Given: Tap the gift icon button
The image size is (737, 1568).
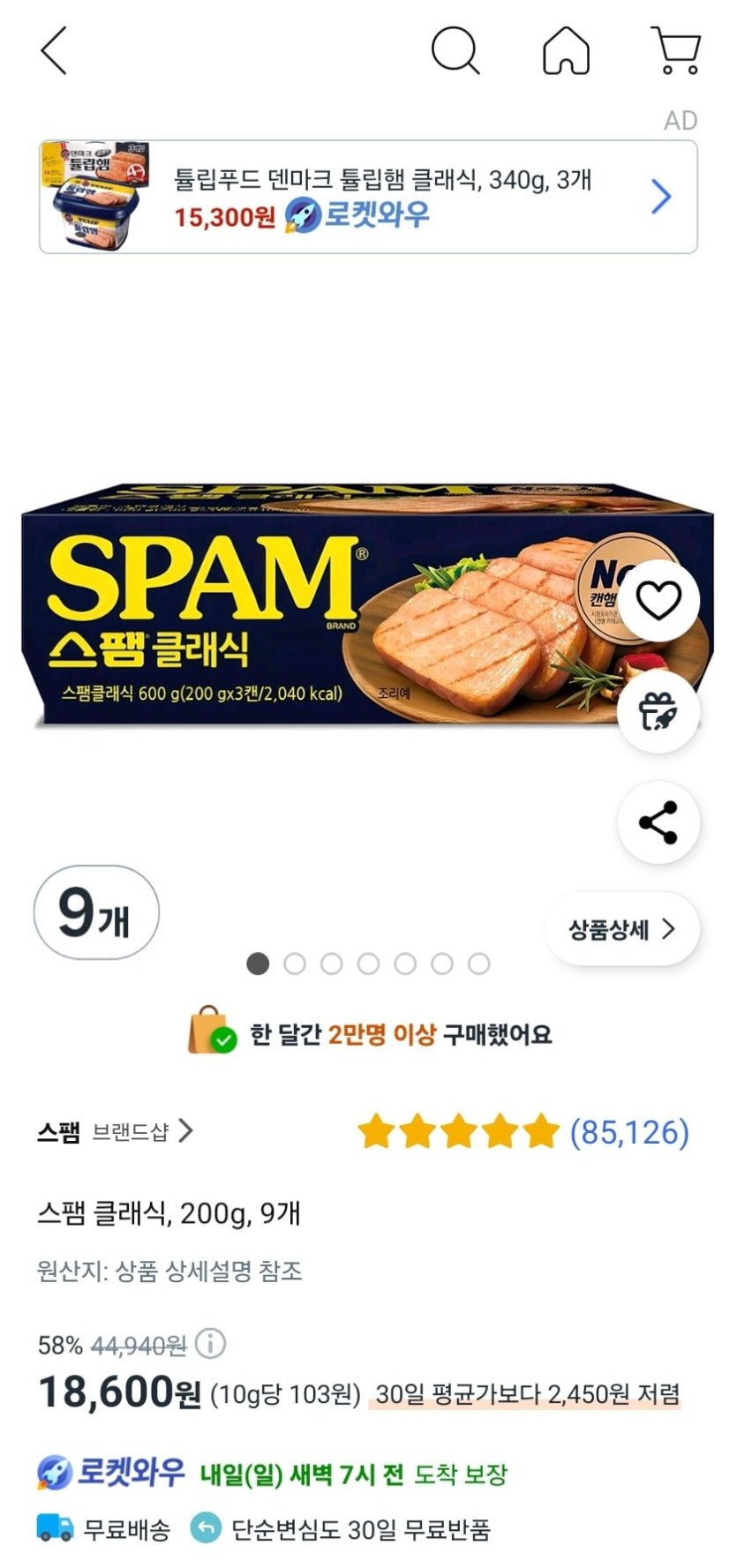Looking at the screenshot, I should tap(658, 711).
